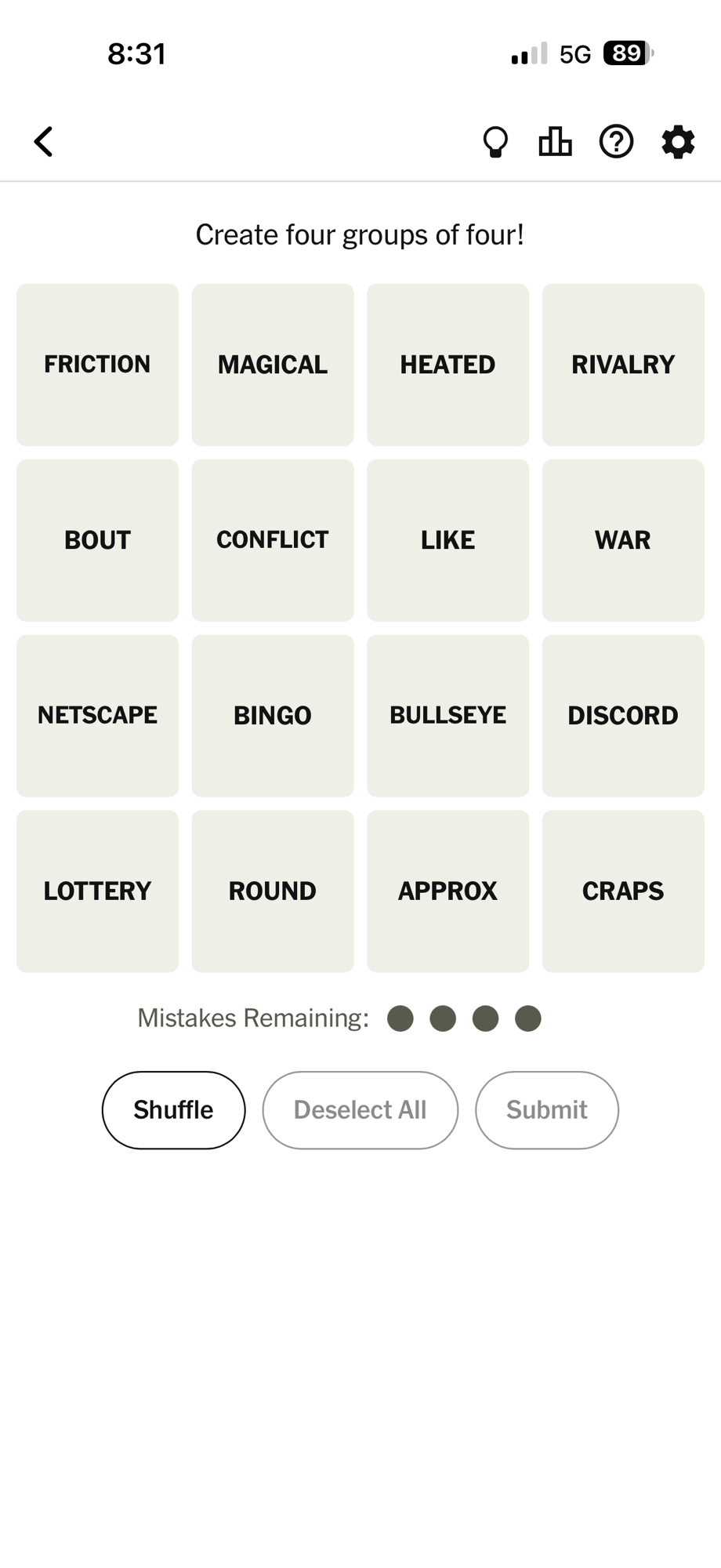Select the BULLSEYE tile
Viewport: 721px width, 1568px height.
tap(447, 716)
